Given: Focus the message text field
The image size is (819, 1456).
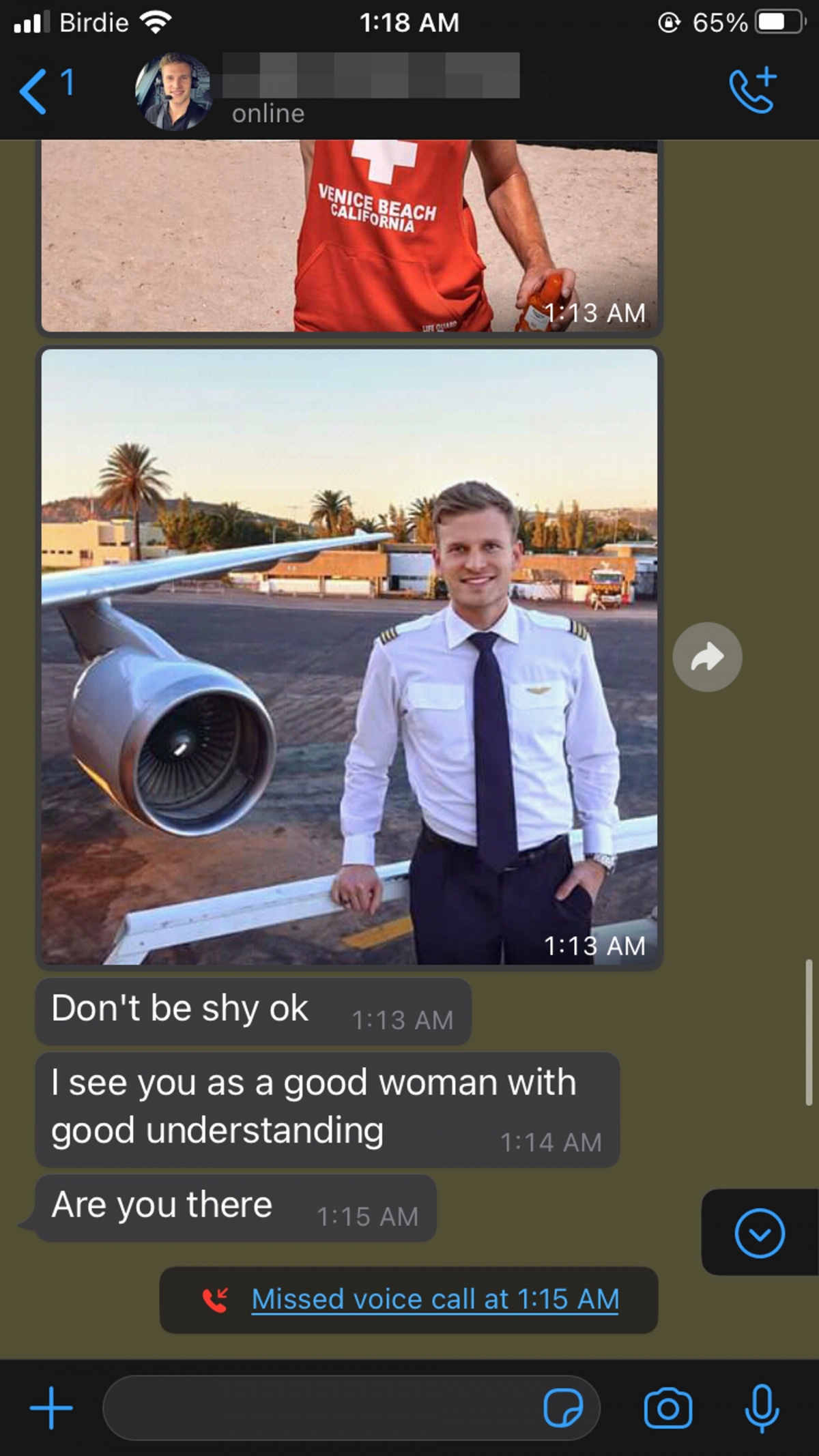Looking at the screenshot, I should coord(321,1408).
